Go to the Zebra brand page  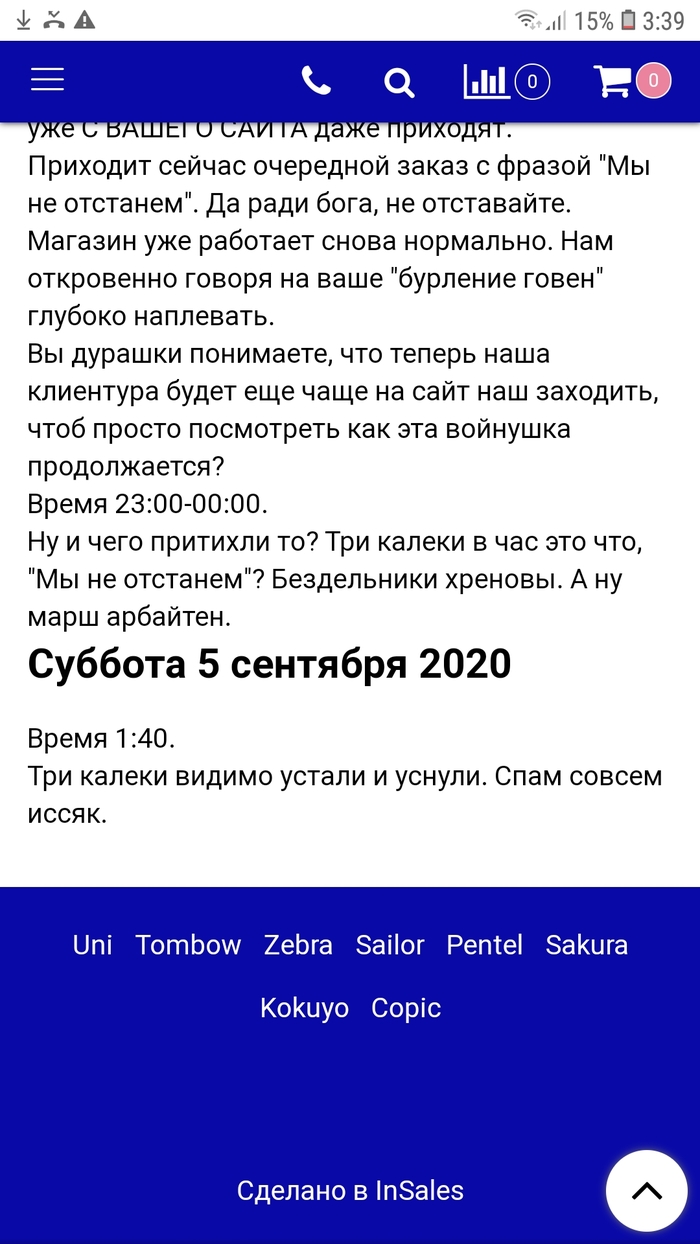pyautogui.click(x=298, y=945)
